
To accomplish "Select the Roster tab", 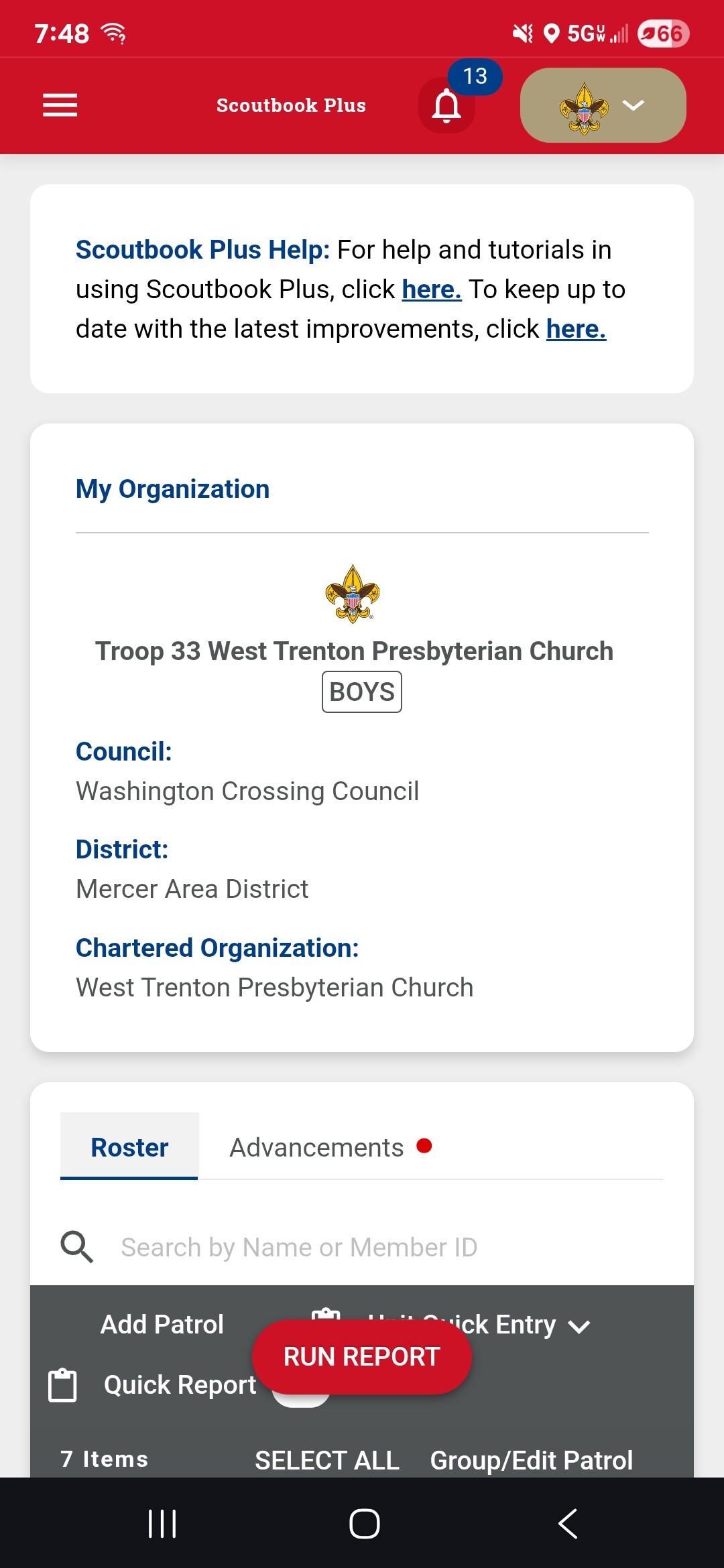I will click(129, 1147).
